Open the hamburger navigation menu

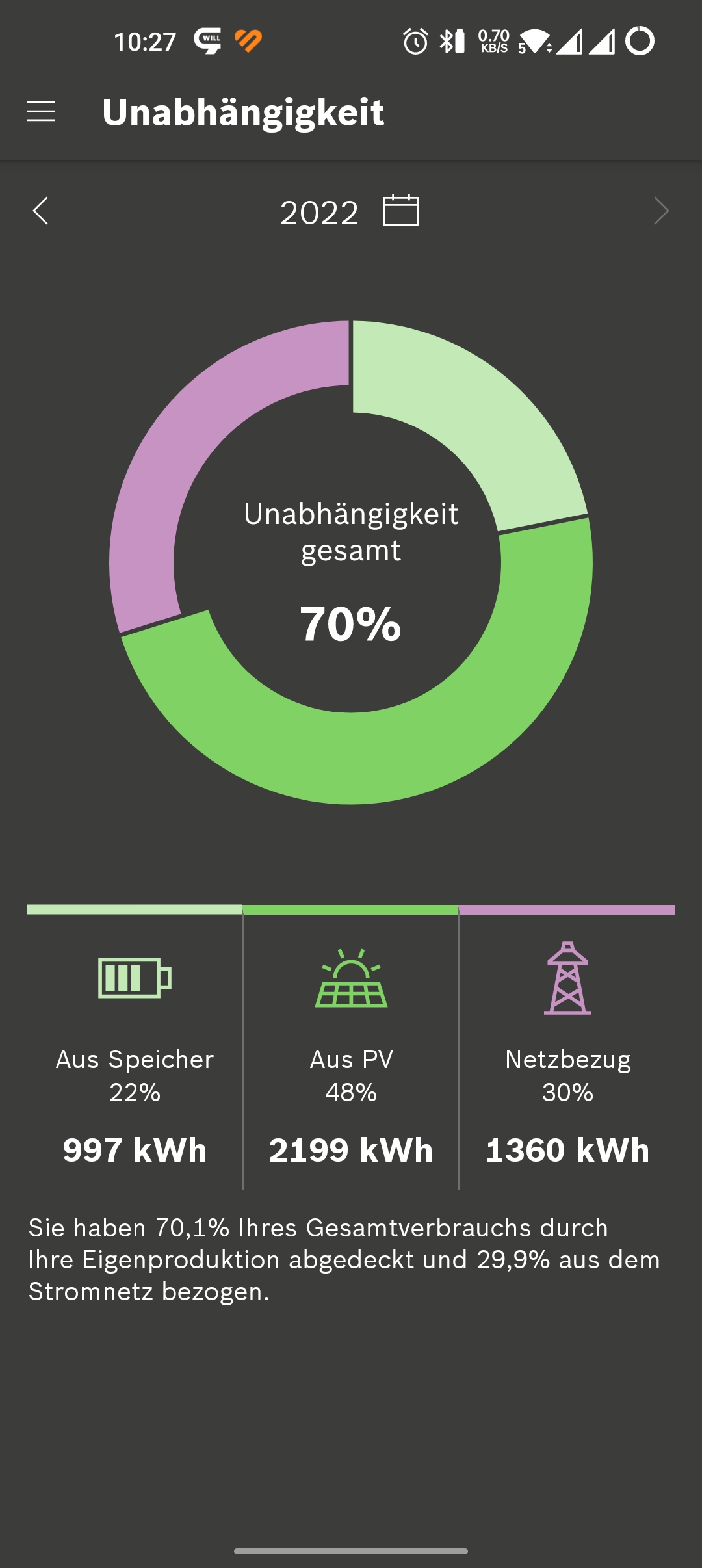point(41,112)
